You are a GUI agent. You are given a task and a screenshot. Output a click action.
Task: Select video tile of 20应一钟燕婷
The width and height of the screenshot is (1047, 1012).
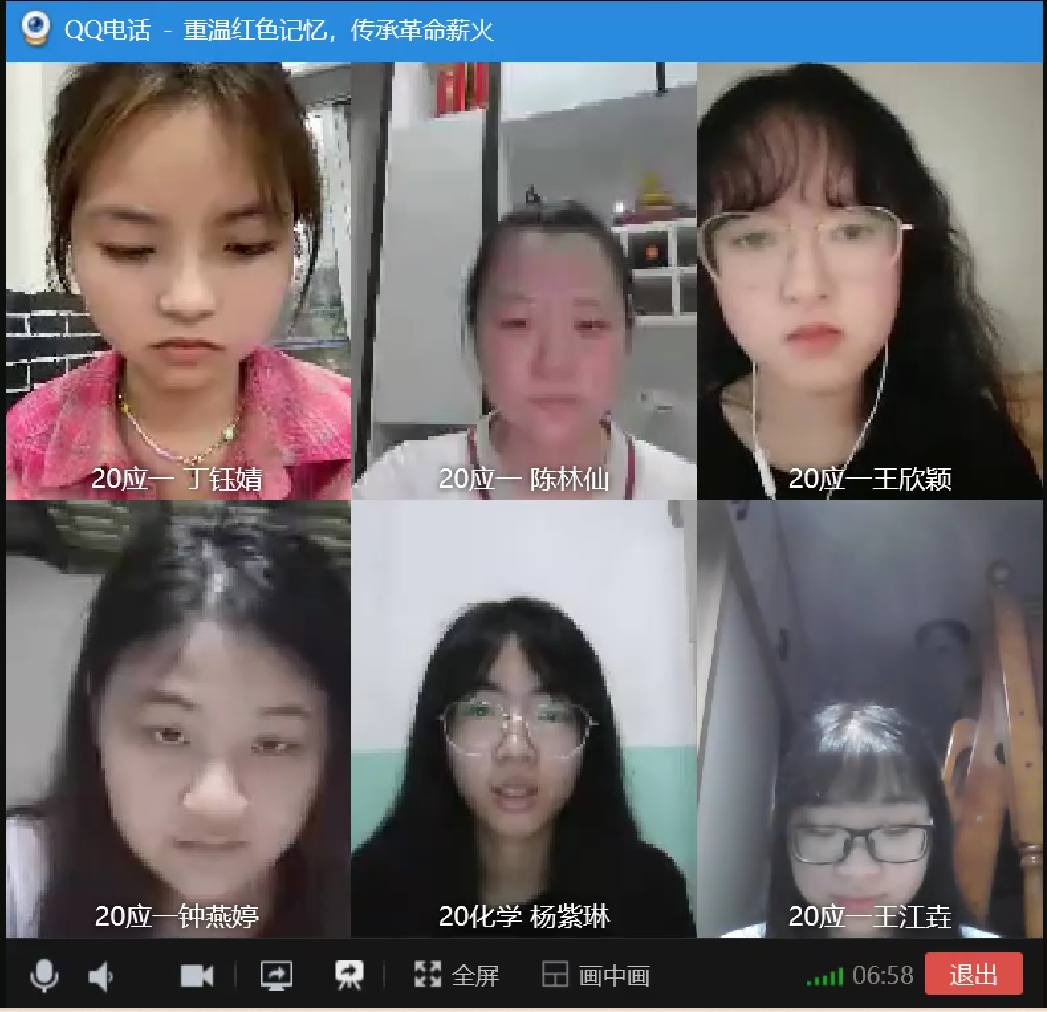click(x=178, y=718)
